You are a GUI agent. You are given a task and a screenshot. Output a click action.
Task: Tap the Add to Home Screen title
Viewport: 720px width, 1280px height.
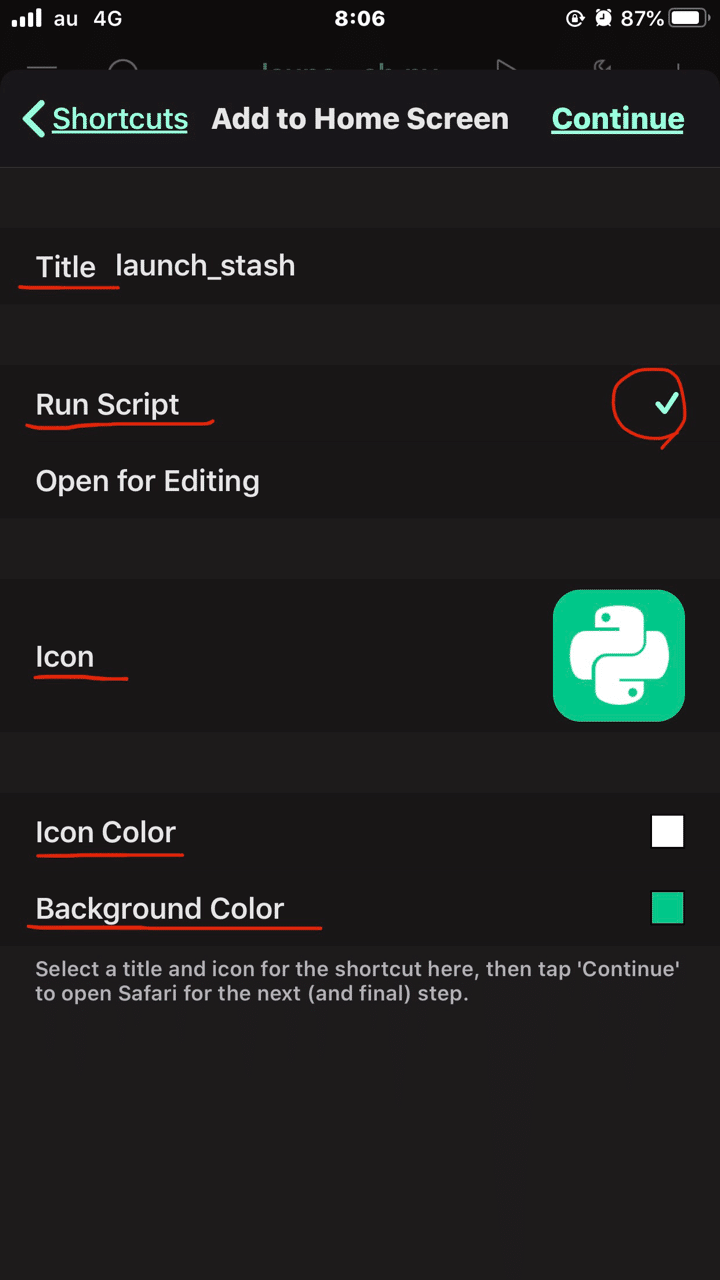point(360,118)
